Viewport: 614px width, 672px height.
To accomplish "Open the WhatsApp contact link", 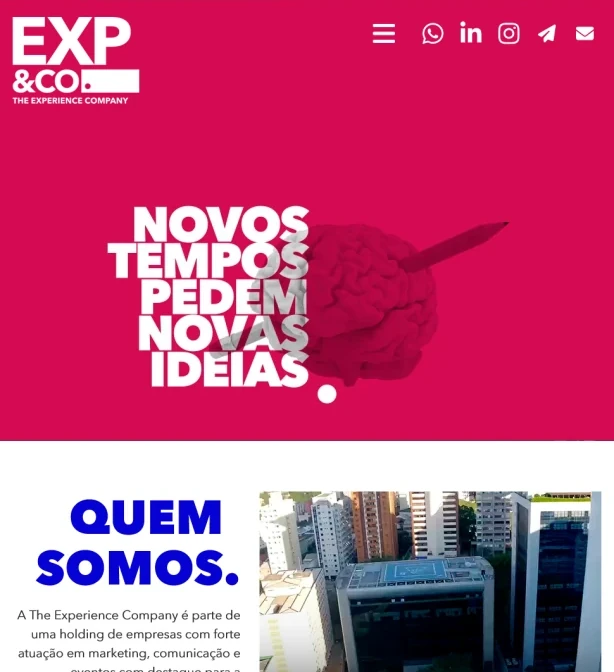I will click(x=432, y=34).
